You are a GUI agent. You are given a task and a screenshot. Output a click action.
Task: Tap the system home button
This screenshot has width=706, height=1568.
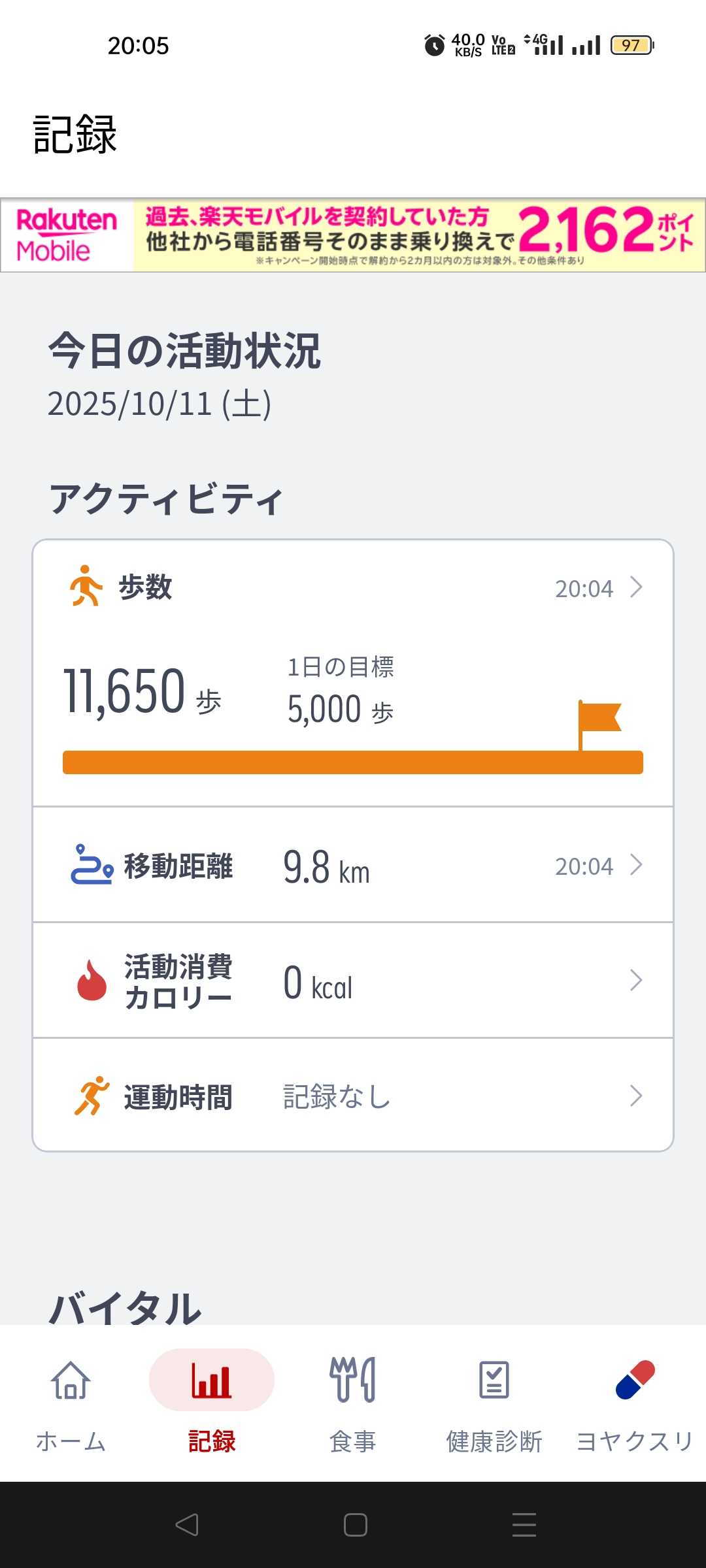pyautogui.click(x=355, y=1525)
